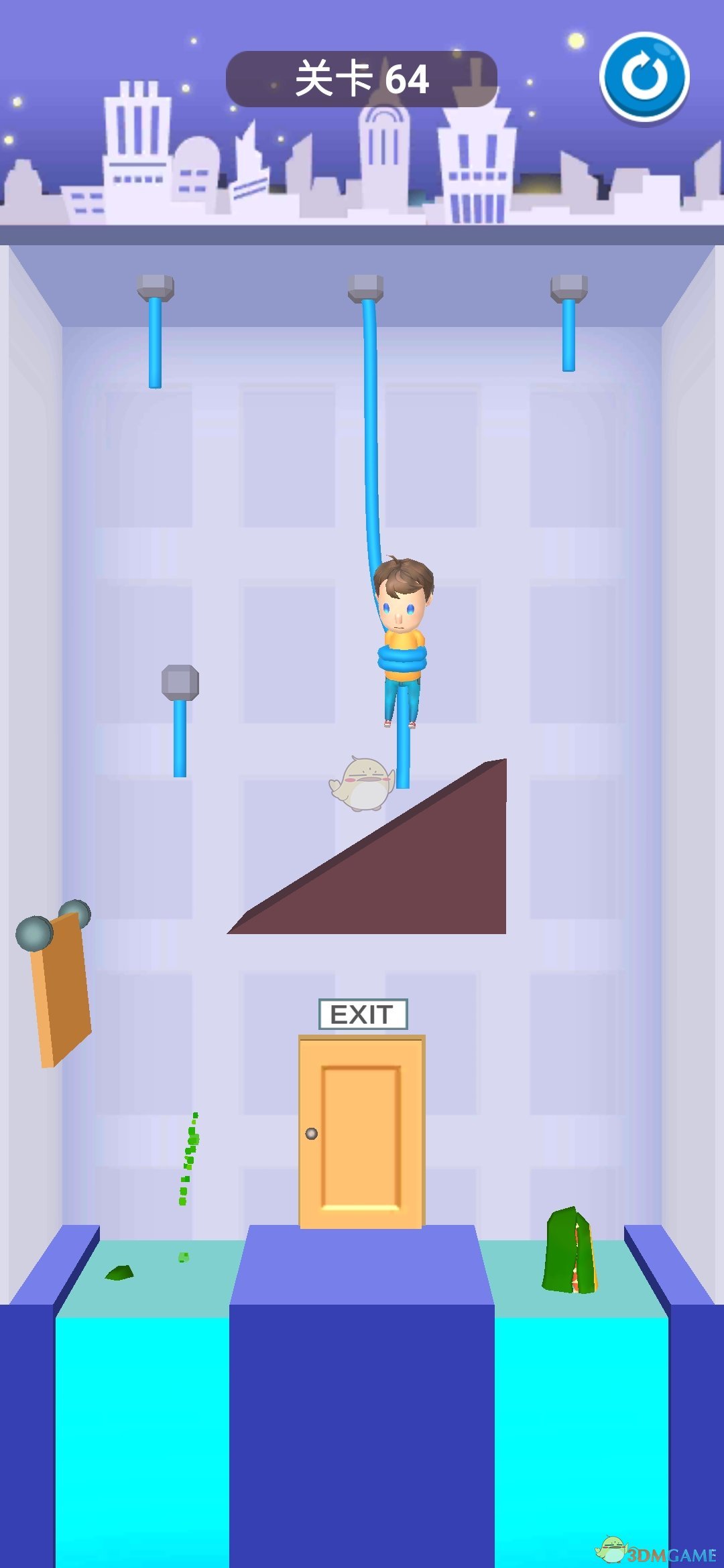The image size is (724, 1568).
Task: Restart level 64 with the reload button
Action: (644, 77)
